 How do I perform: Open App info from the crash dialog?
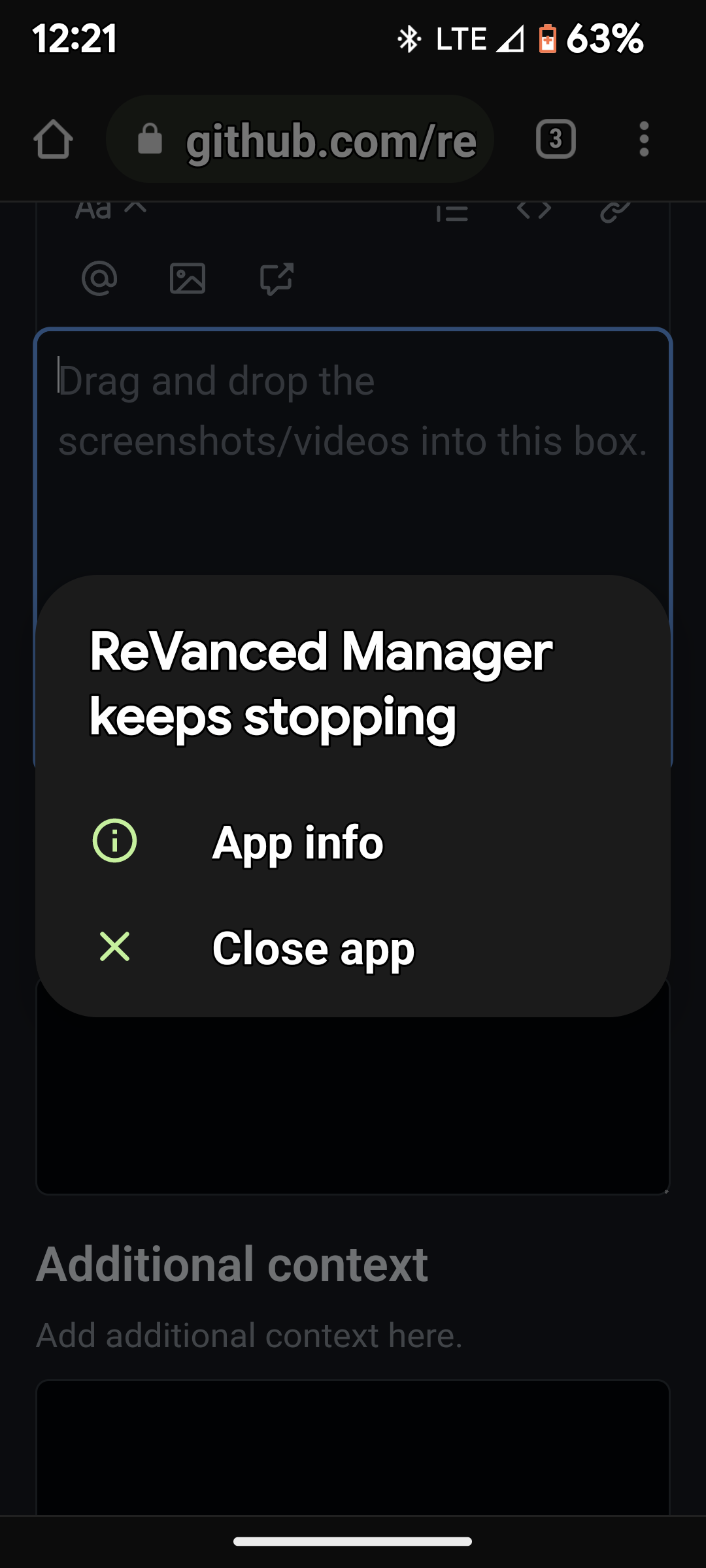298,843
